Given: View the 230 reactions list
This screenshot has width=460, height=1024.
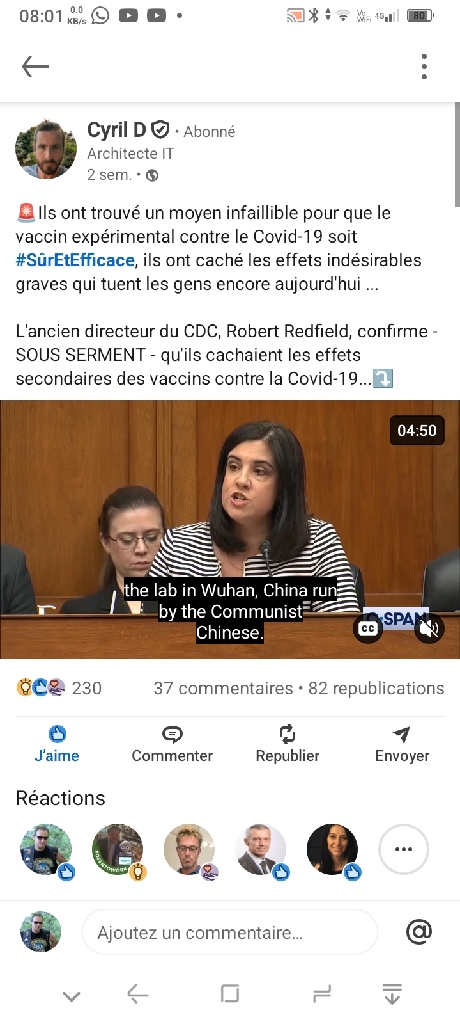Looking at the screenshot, I should (59, 688).
